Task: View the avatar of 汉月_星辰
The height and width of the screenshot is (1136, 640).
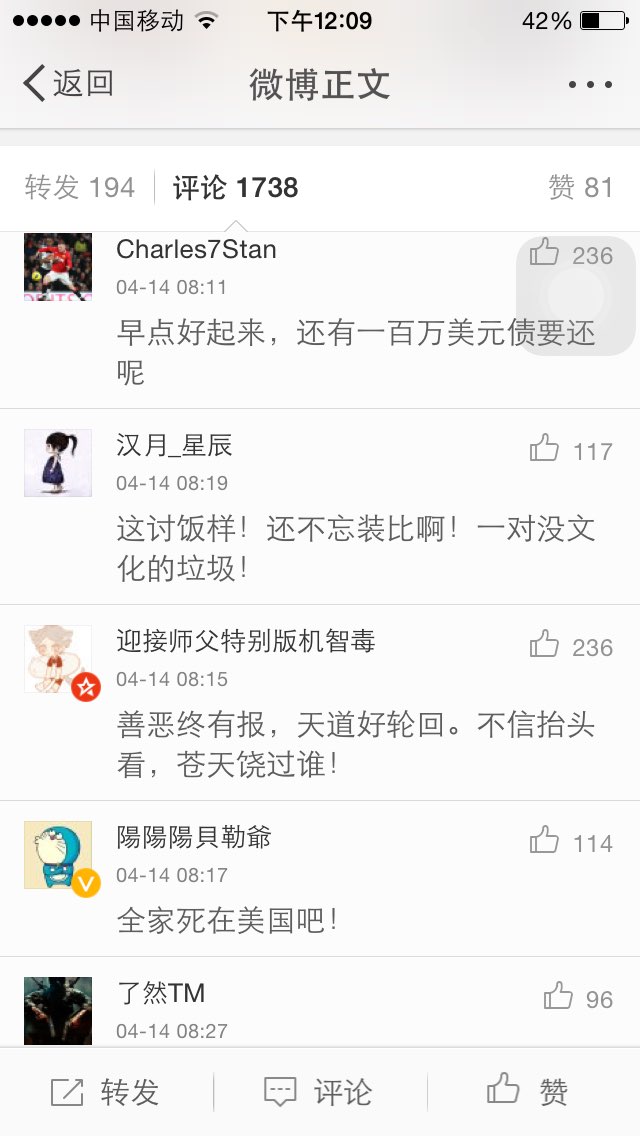Action: (x=58, y=463)
